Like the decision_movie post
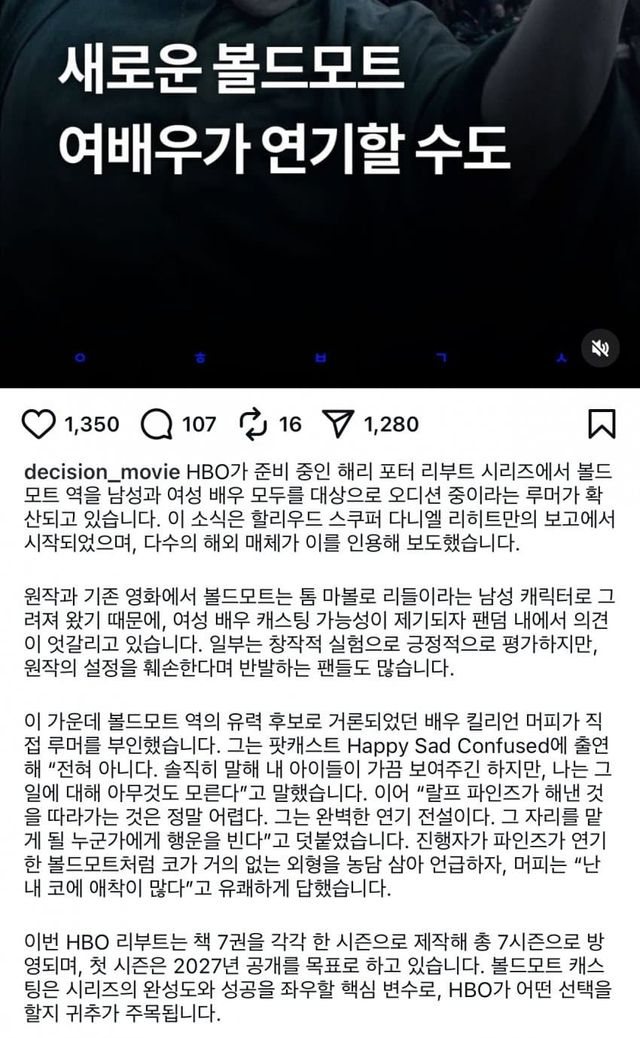Screen dimensions: 640x1038 coord(38,424)
